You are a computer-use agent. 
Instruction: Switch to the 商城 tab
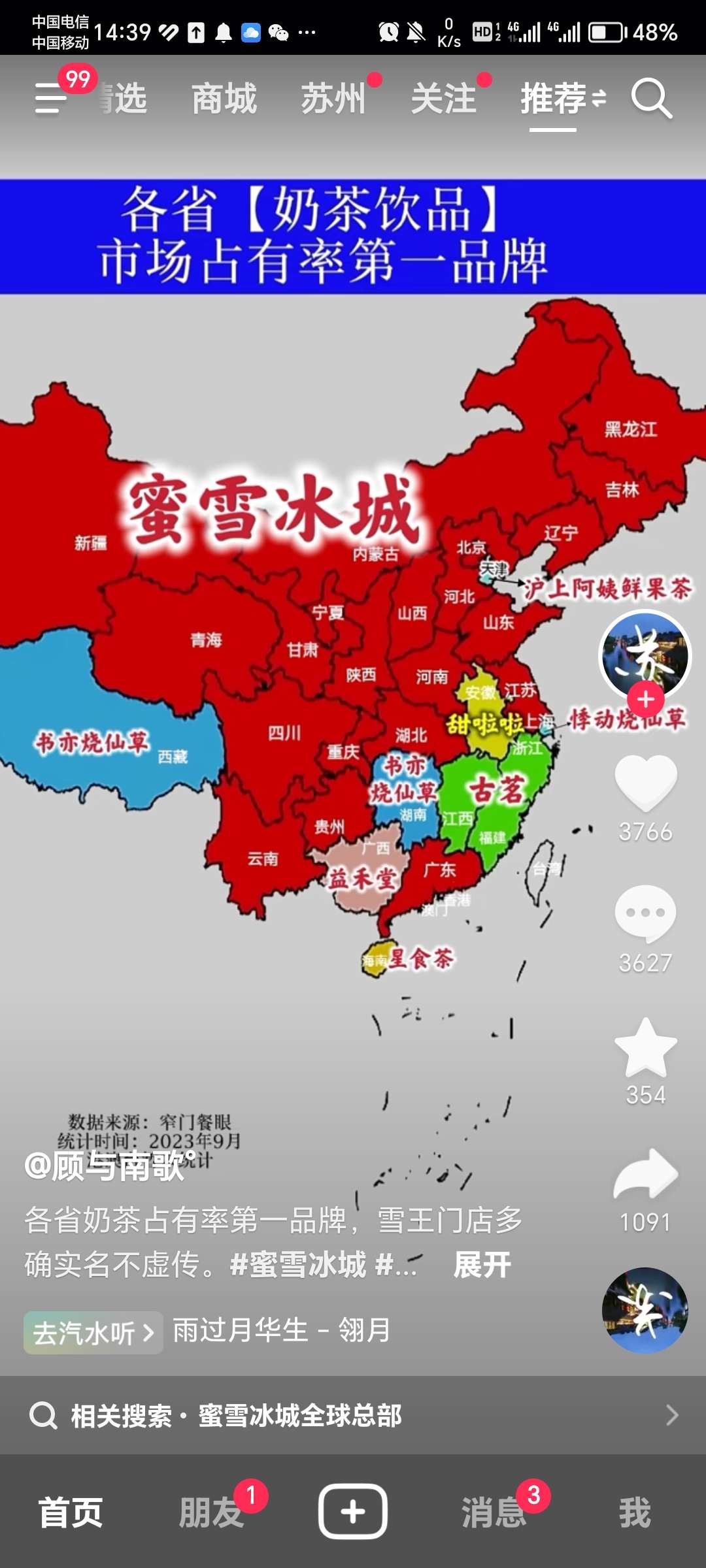click(224, 99)
